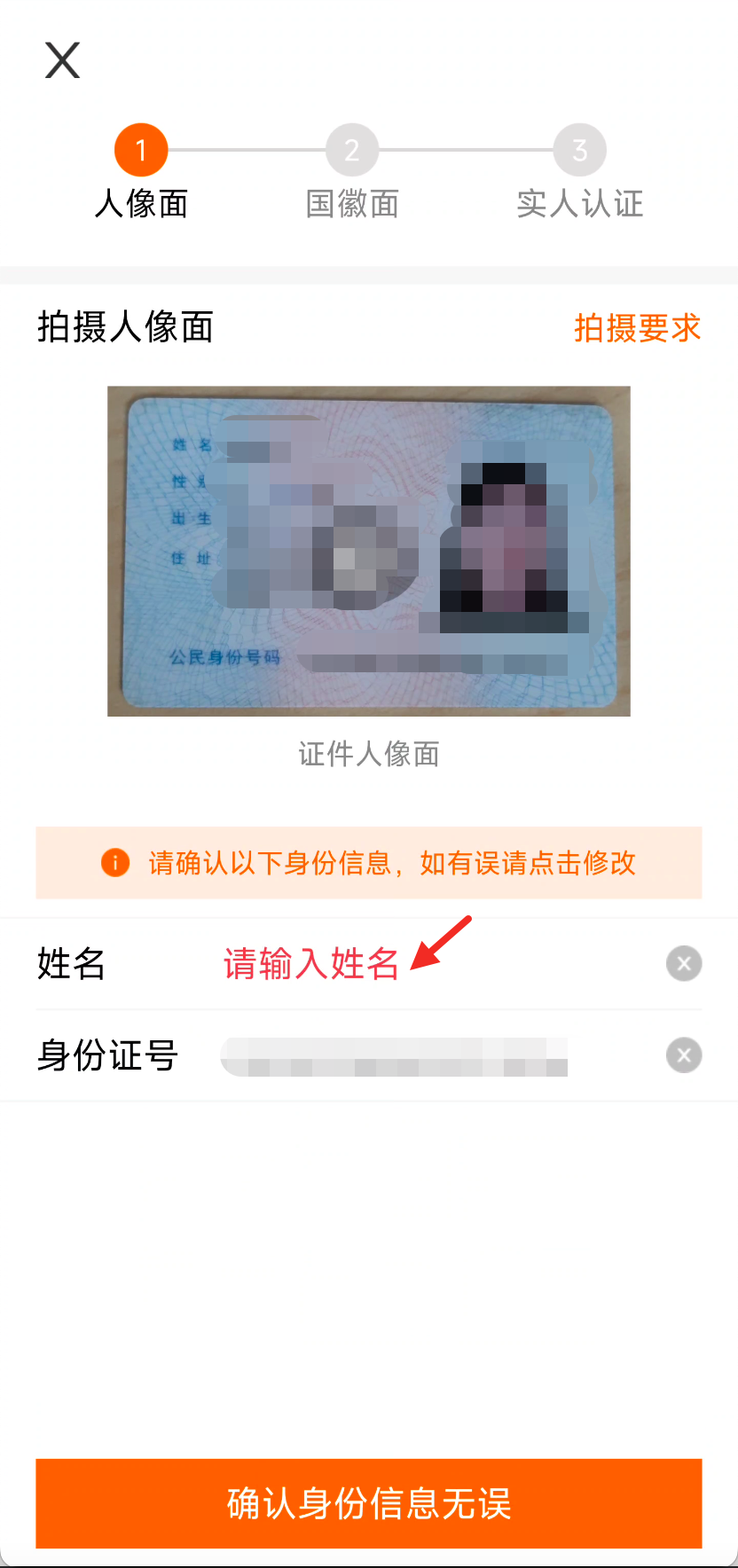Close the identity verification page

point(62,60)
